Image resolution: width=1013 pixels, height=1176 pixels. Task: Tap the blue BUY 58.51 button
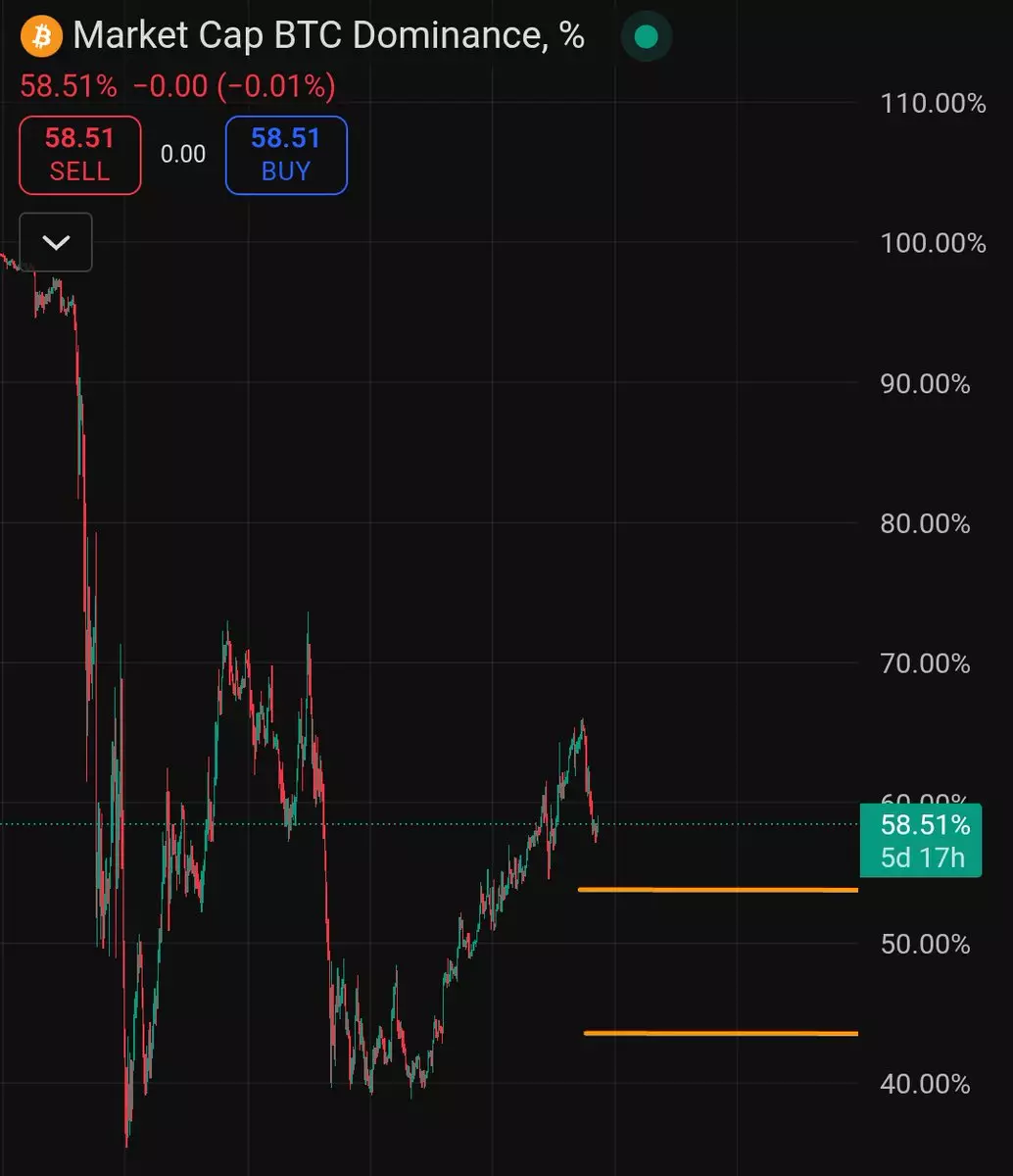pyautogui.click(x=286, y=155)
